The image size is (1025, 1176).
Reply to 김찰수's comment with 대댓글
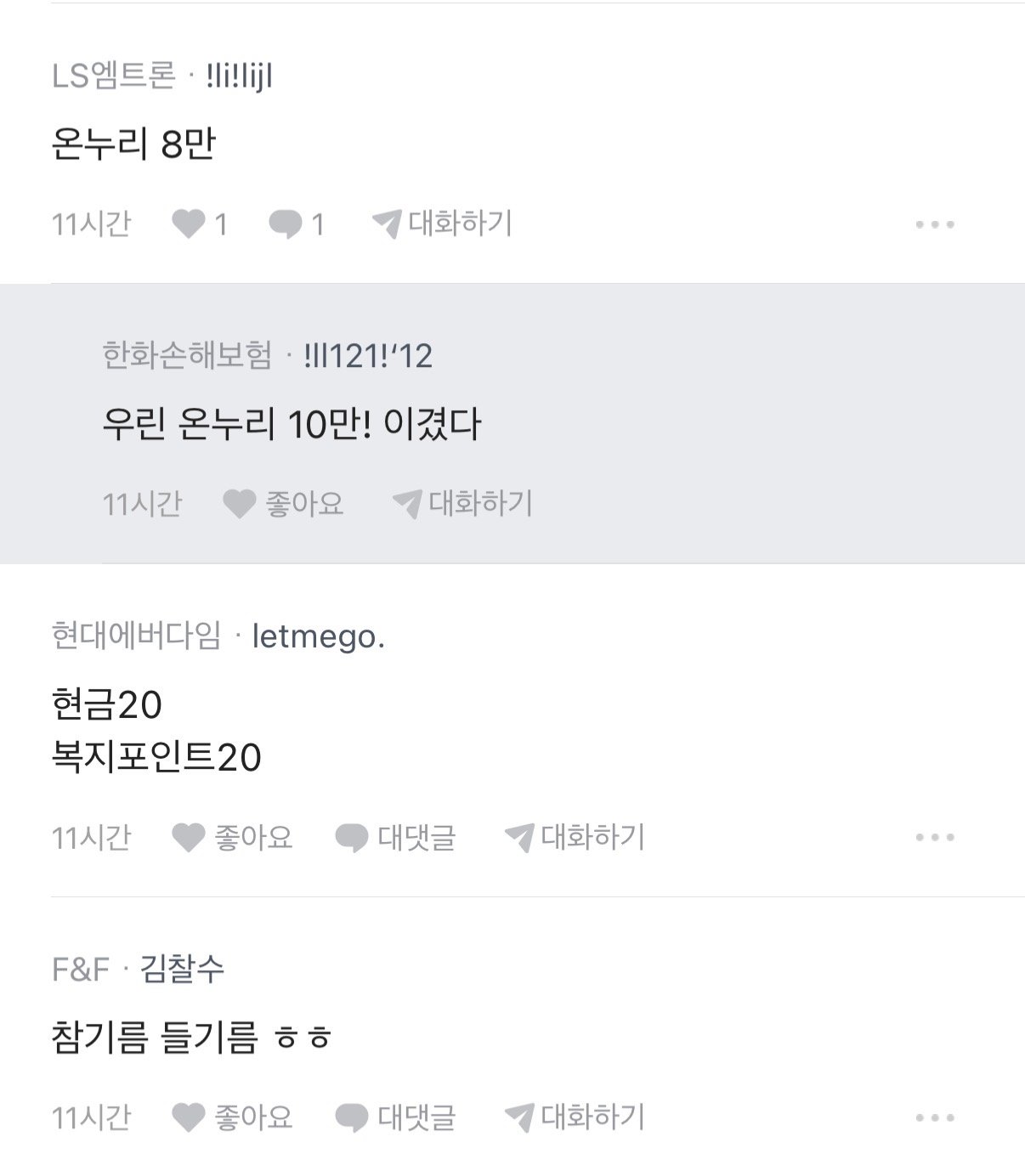395,1117
